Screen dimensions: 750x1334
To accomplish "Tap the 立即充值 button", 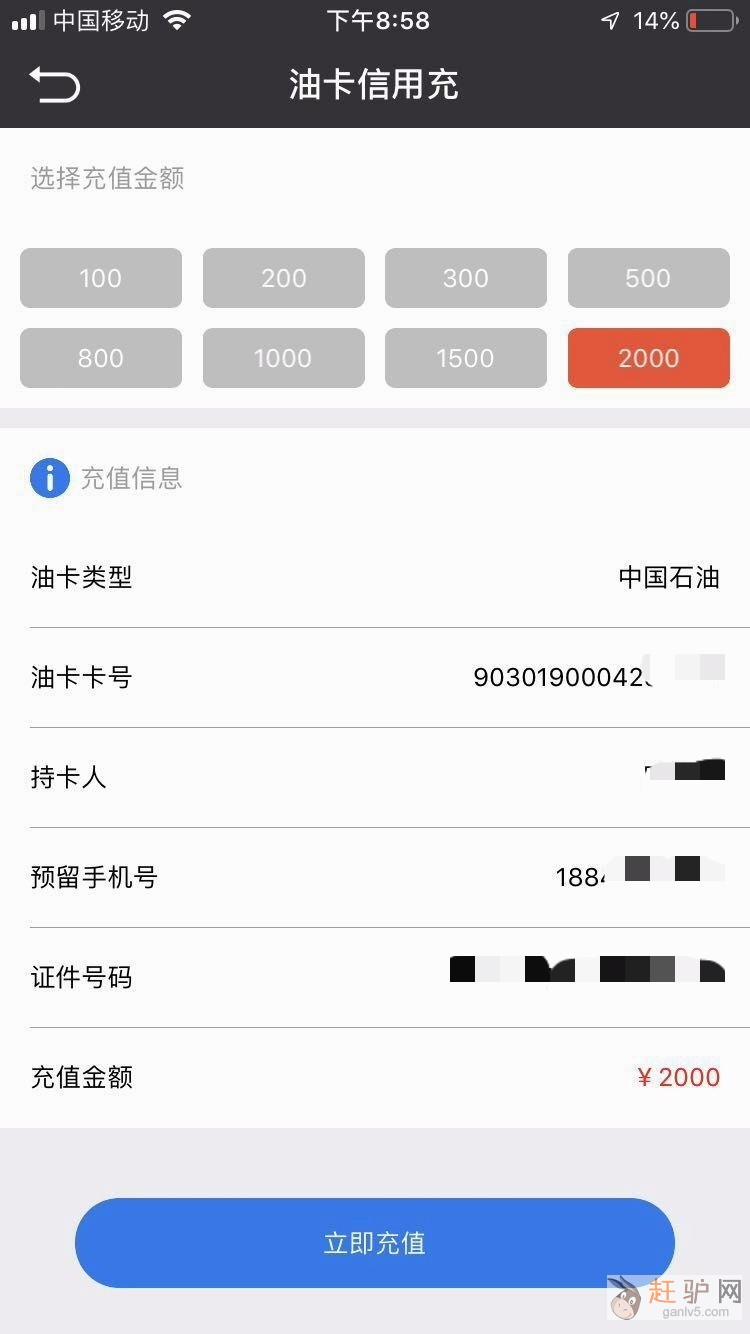I will (x=375, y=1243).
